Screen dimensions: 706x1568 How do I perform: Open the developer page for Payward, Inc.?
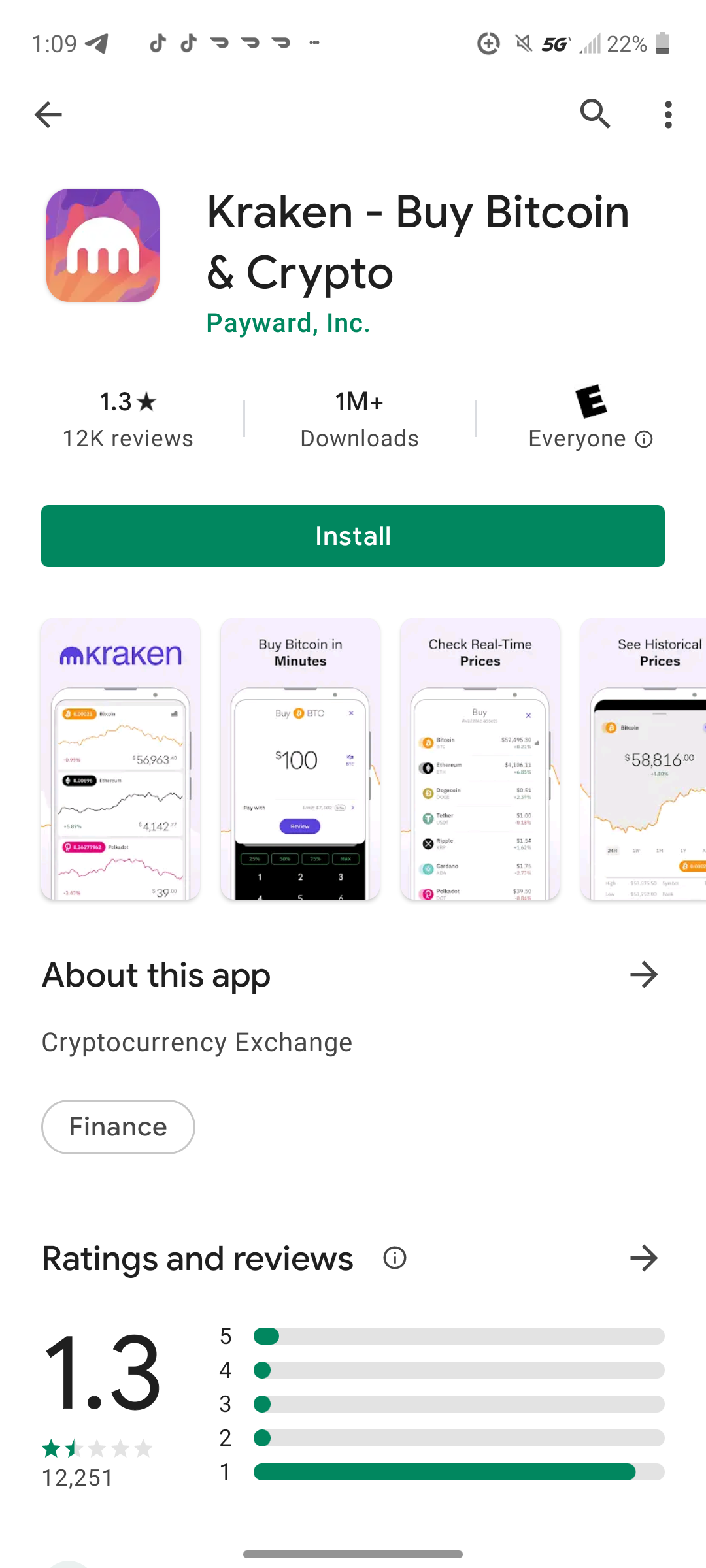(x=288, y=323)
